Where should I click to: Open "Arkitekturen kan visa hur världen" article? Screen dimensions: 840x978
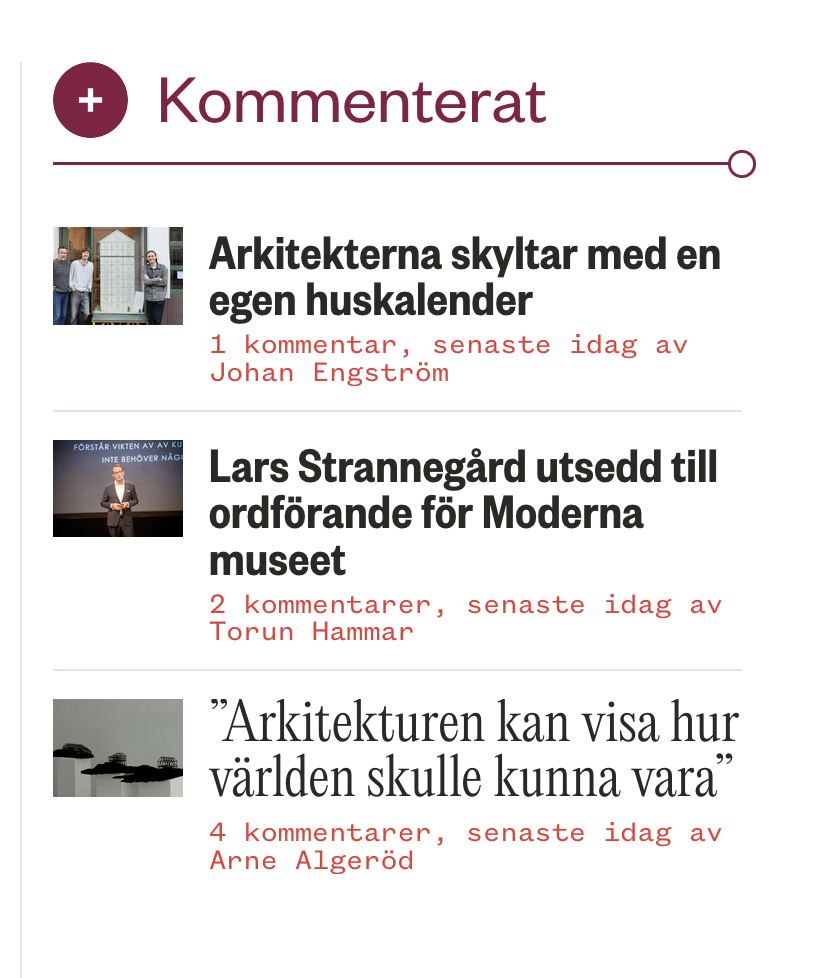click(x=473, y=750)
